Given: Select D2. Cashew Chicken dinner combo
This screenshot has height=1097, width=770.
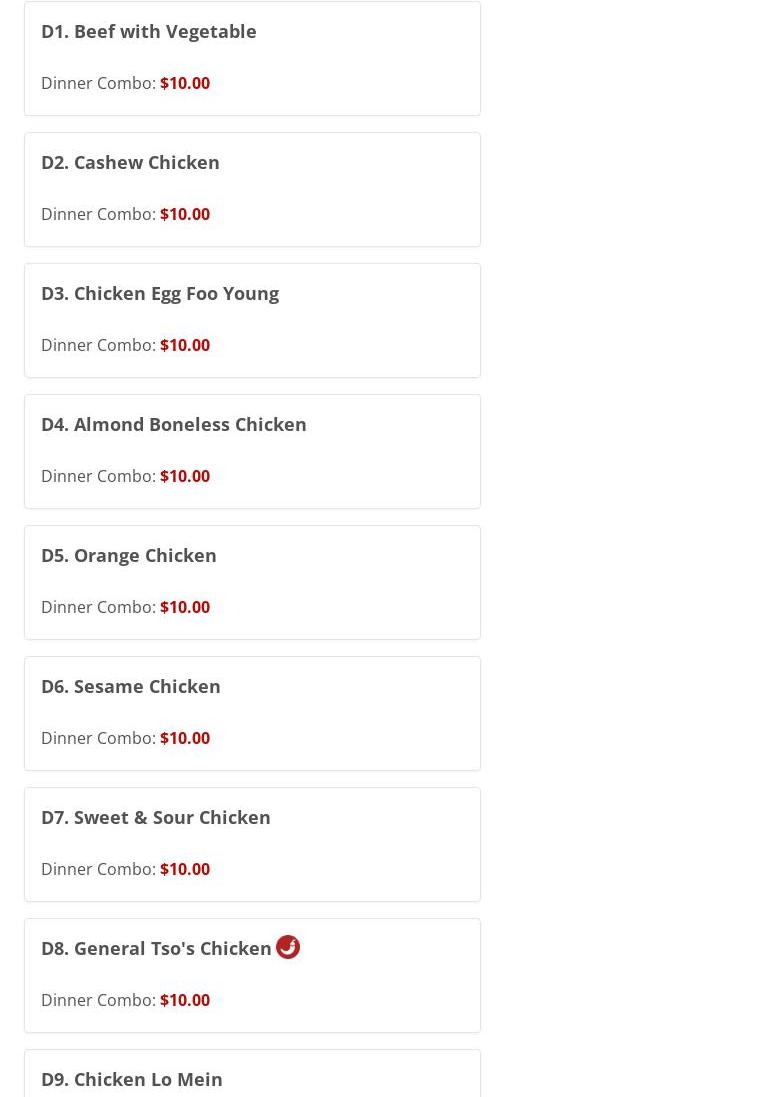Looking at the screenshot, I should point(130,163).
